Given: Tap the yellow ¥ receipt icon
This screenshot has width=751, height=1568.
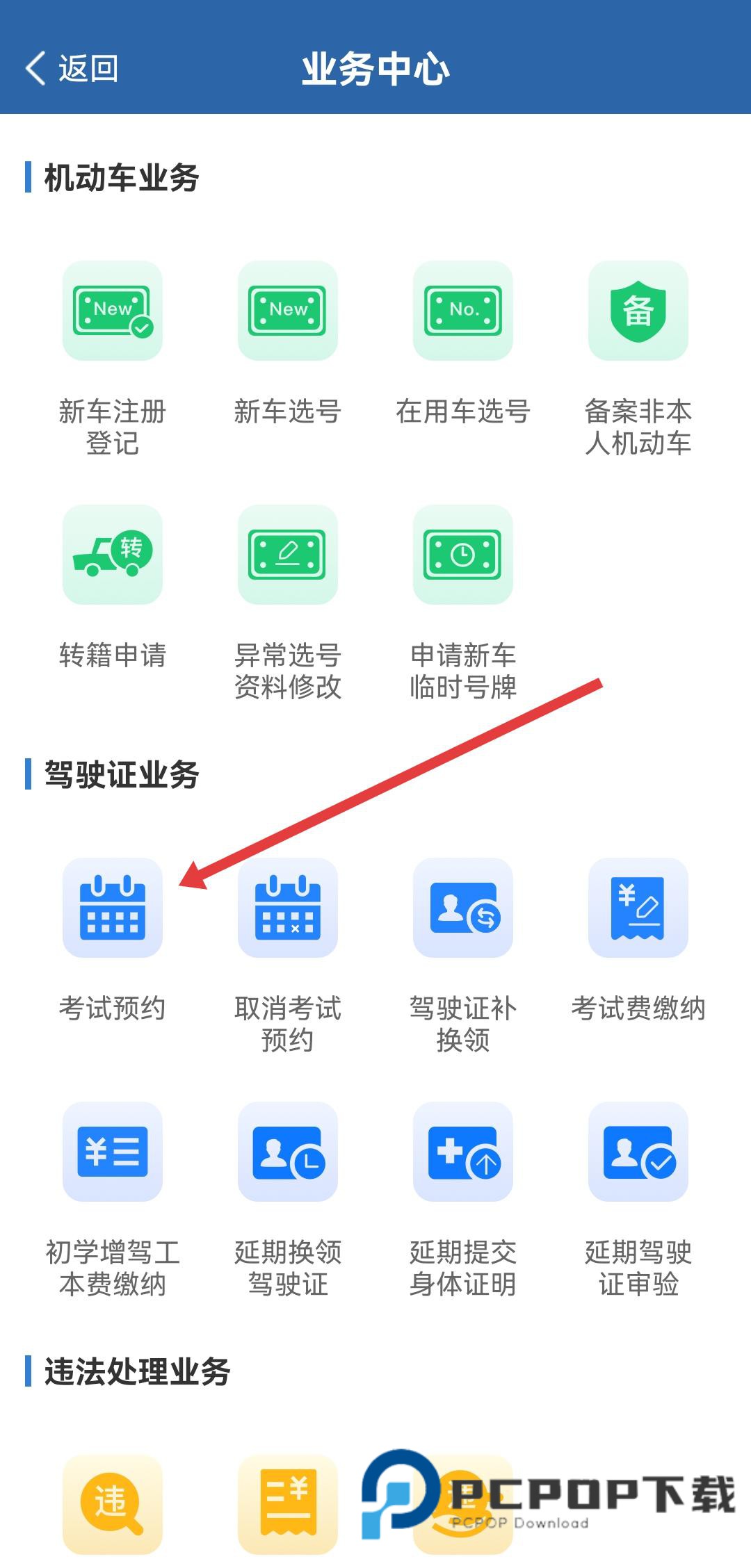Looking at the screenshot, I should (288, 1504).
